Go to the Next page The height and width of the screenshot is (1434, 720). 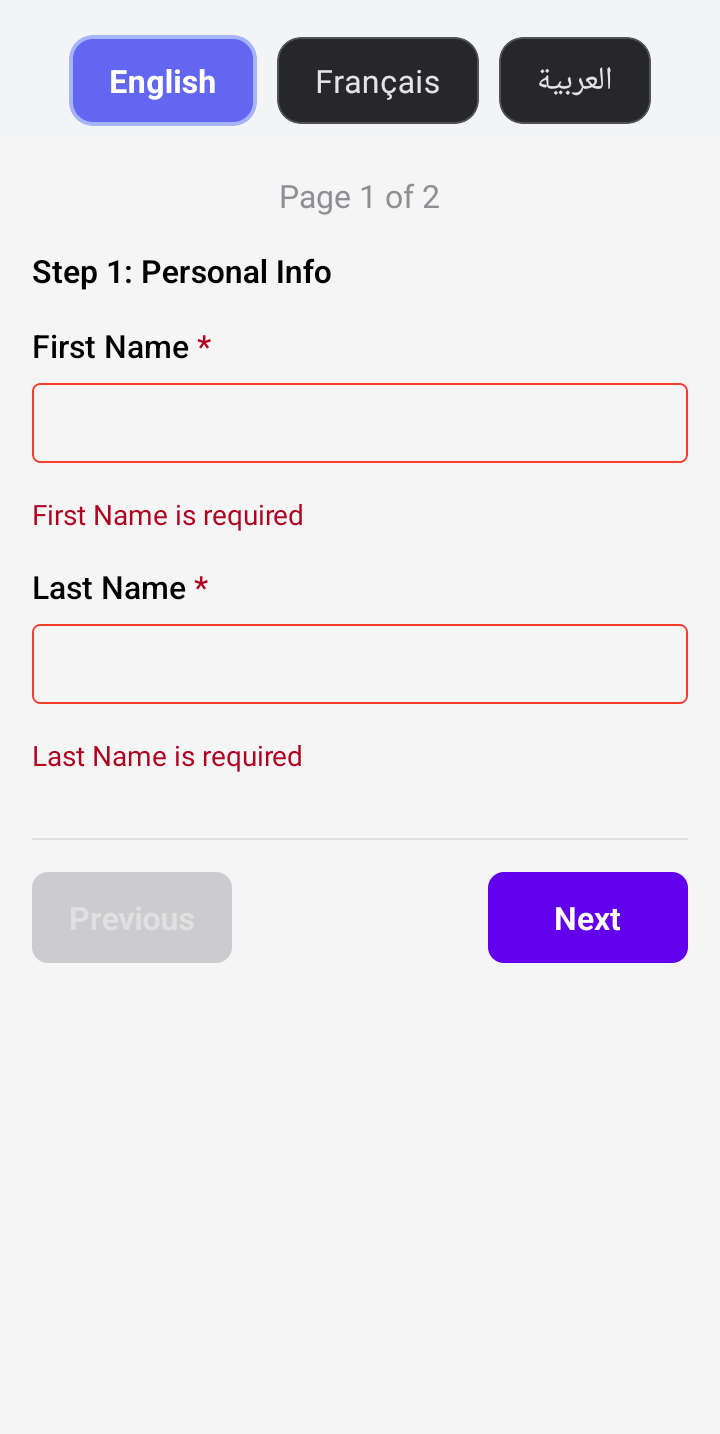(588, 918)
